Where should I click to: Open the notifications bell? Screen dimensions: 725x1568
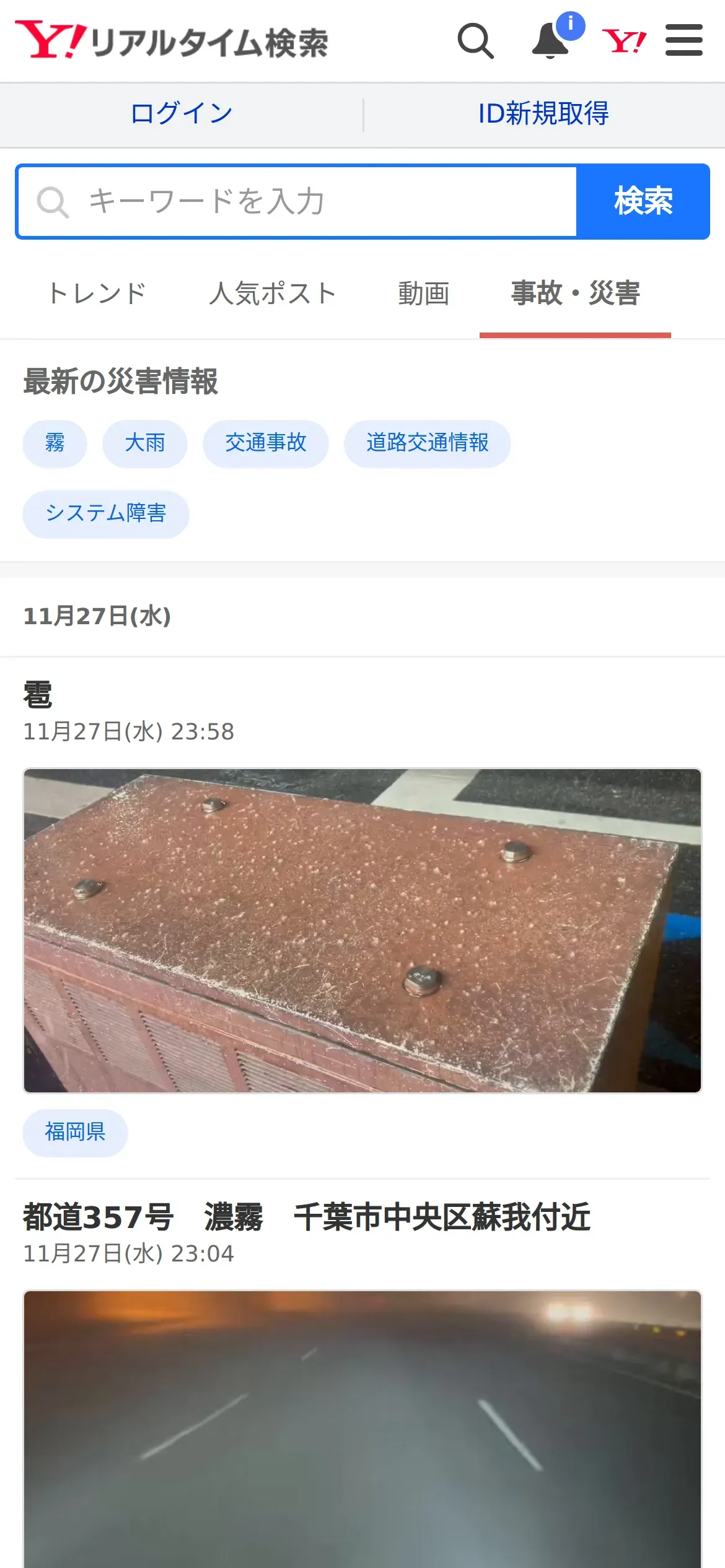(x=551, y=41)
